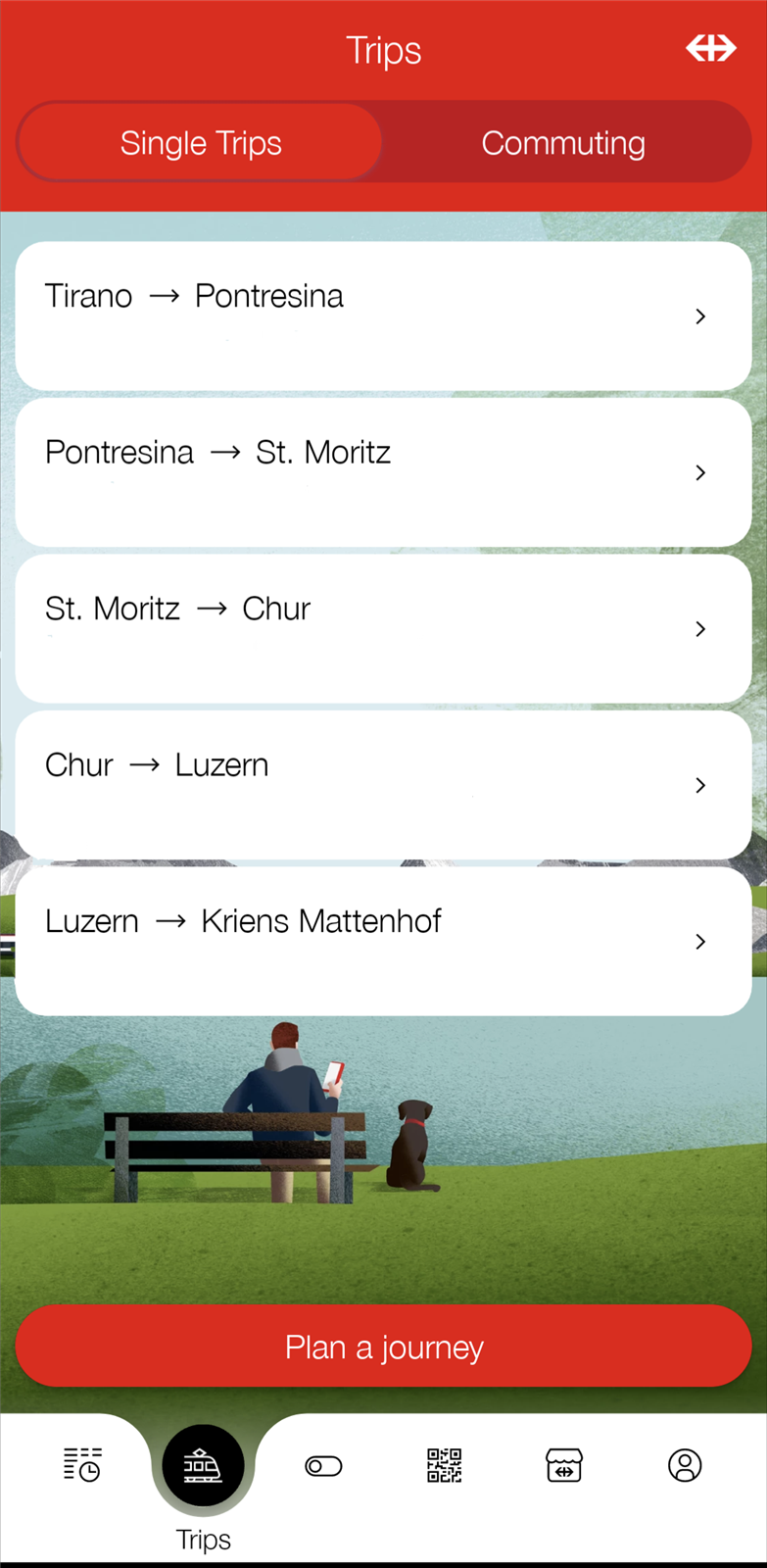The height and width of the screenshot is (1568, 767).
Task: View the Luzern to Kriens Mattenhof trip
Action: [x=383, y=941]
